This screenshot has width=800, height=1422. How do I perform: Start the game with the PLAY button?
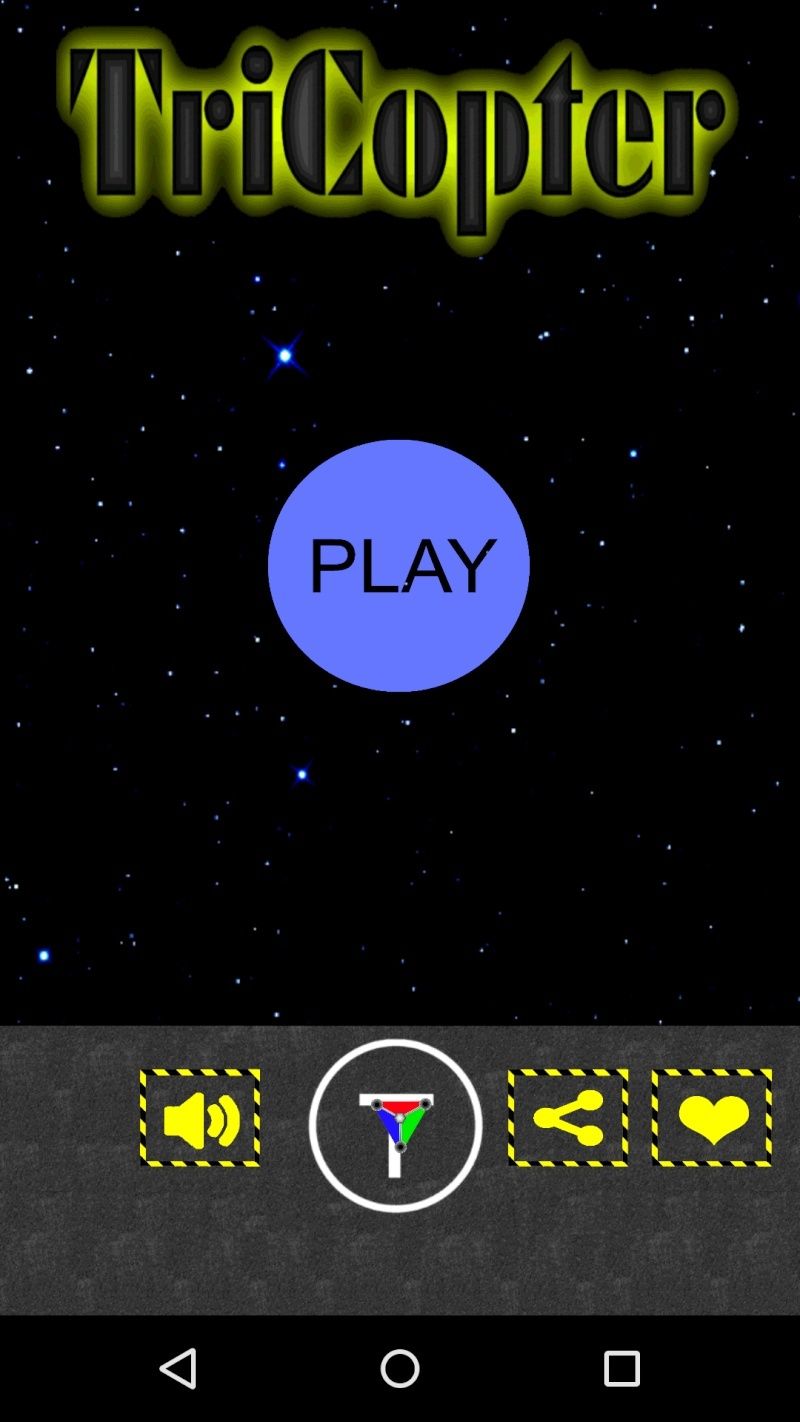[x=398, y=566]
